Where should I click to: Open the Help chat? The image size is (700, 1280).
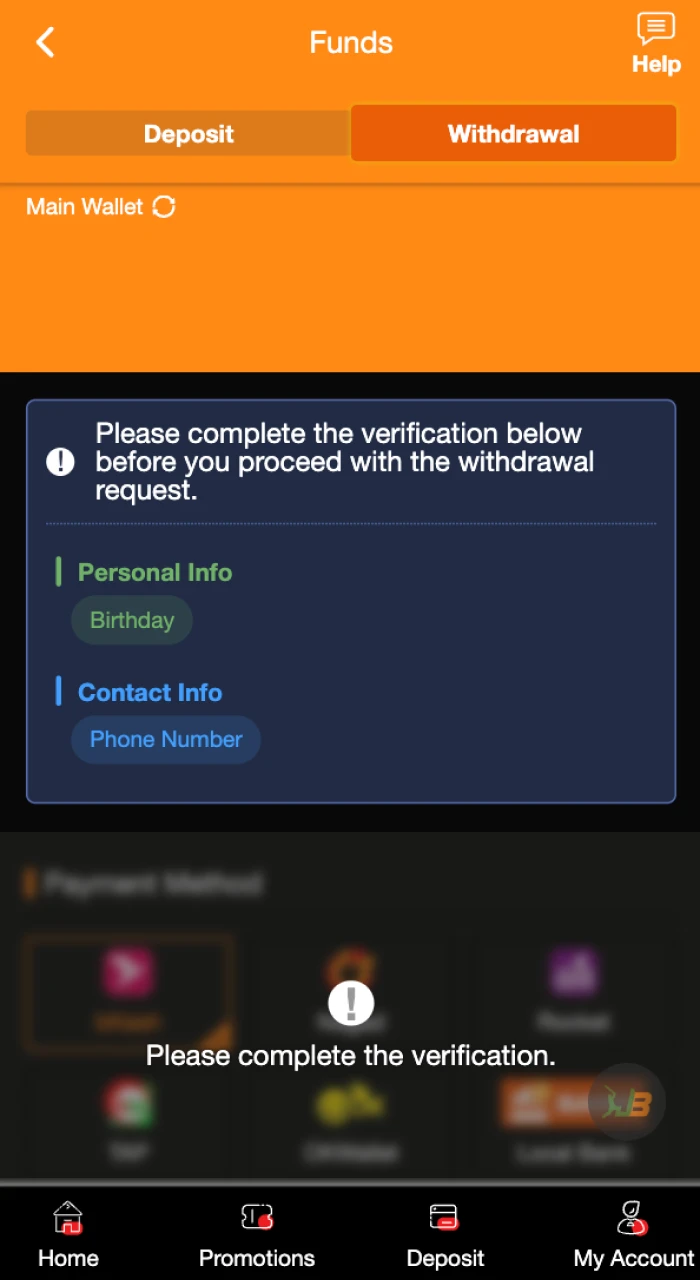coord(656,44)
